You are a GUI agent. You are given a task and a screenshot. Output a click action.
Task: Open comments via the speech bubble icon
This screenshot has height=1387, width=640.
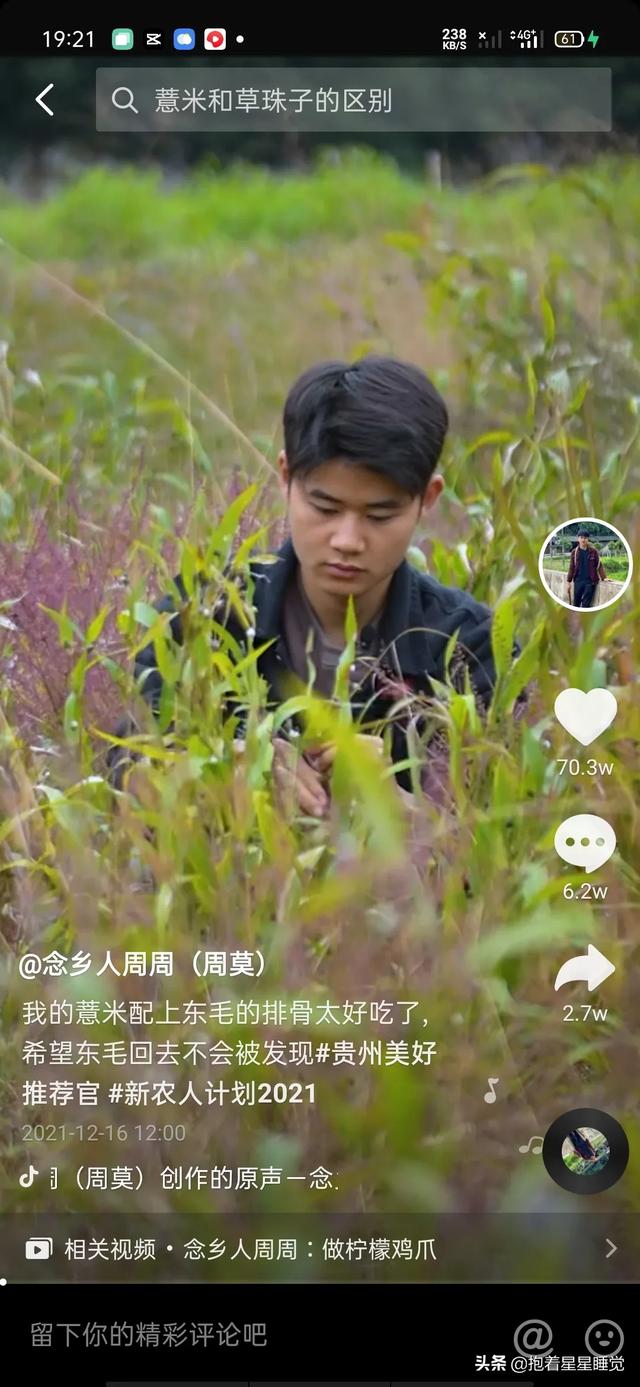[585, 842]
